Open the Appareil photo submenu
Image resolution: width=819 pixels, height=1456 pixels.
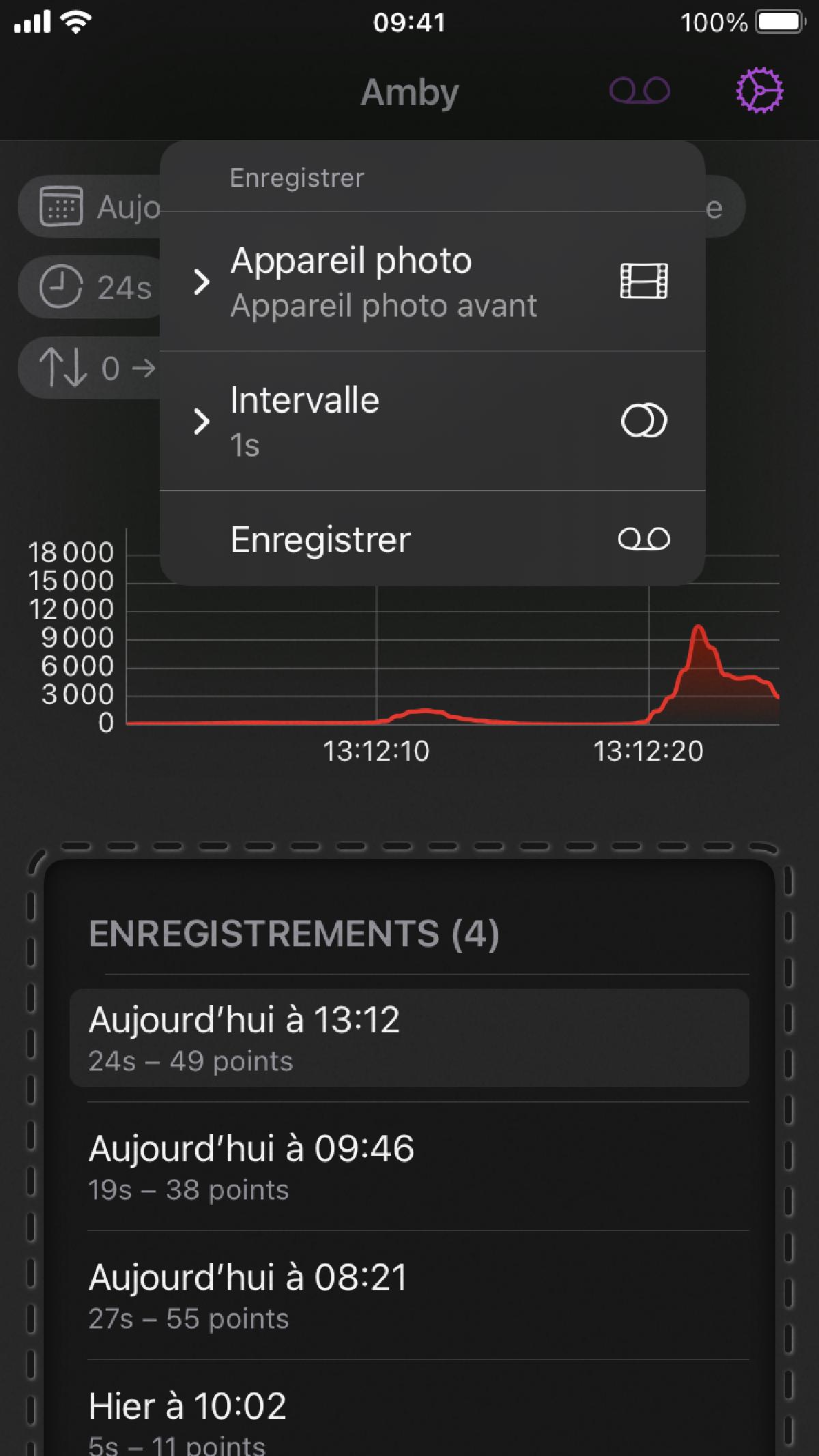431,282
